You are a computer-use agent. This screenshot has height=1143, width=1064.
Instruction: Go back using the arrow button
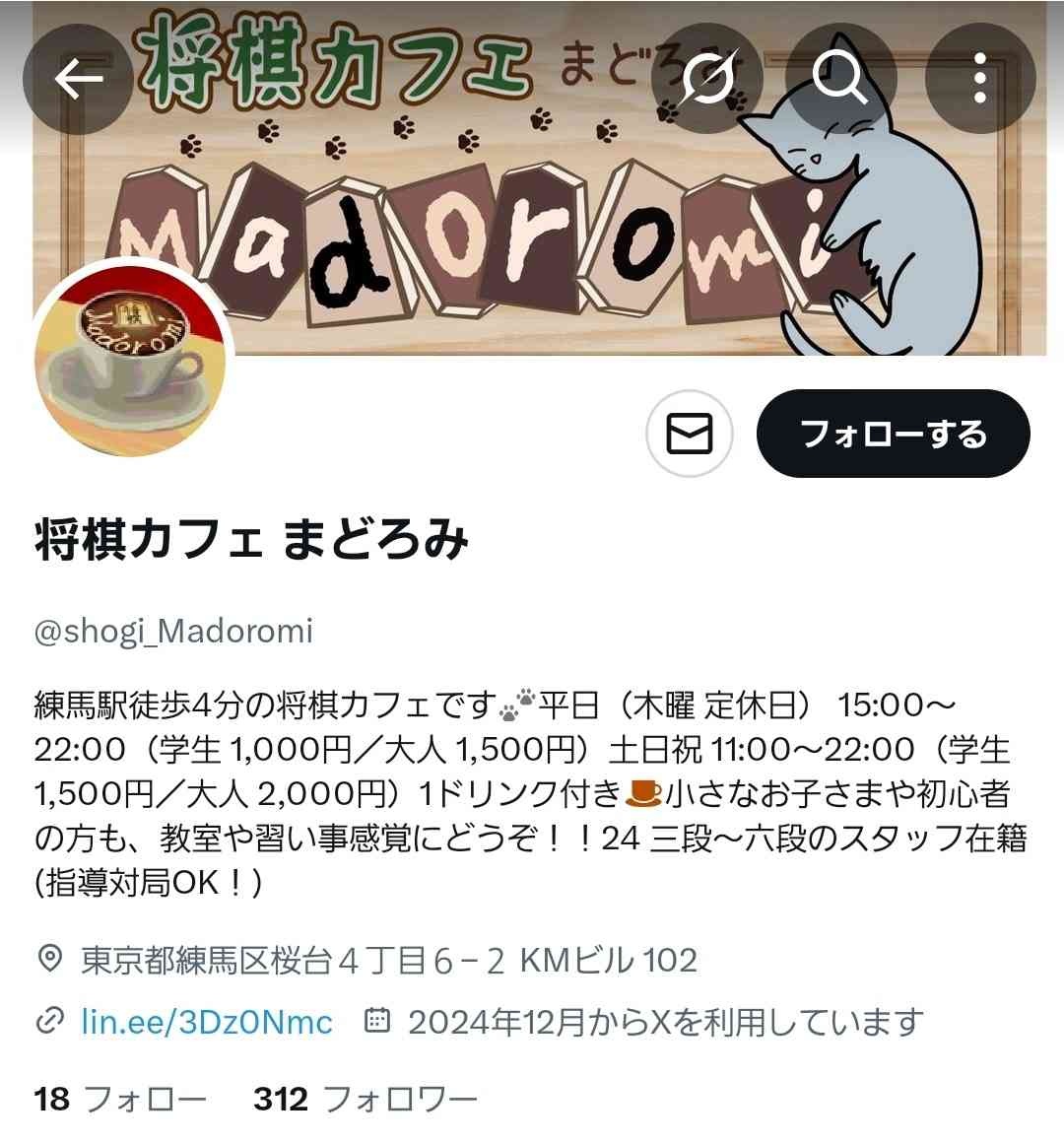click(78, 79)
